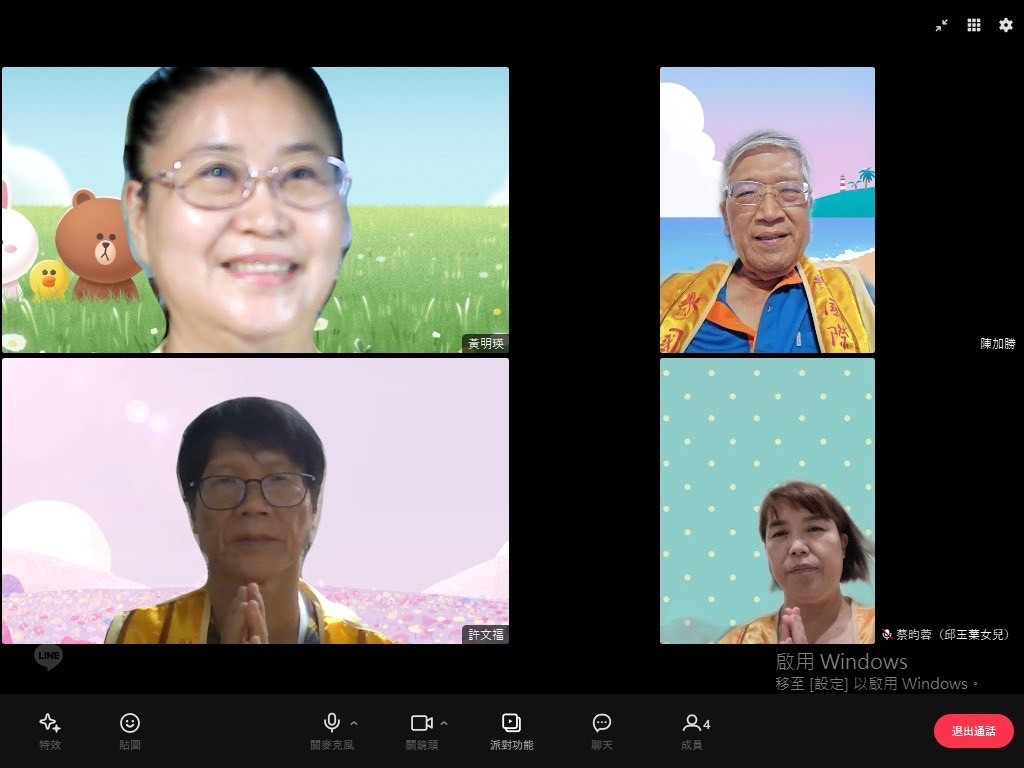Select 許文福 video tile
The width and height of the screenshot is (1024, 768).
click(255, 500)
